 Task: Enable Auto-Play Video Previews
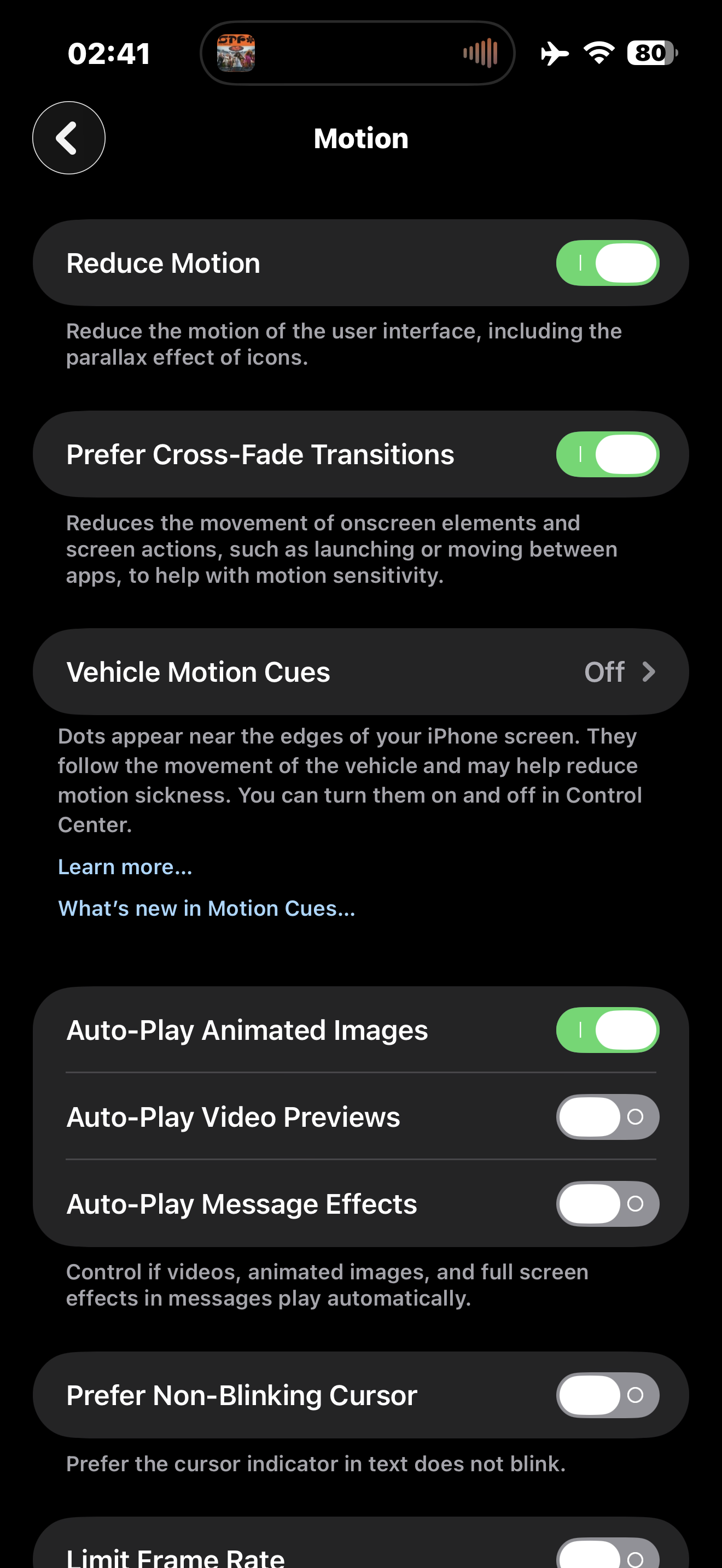tap(607, 1117)
